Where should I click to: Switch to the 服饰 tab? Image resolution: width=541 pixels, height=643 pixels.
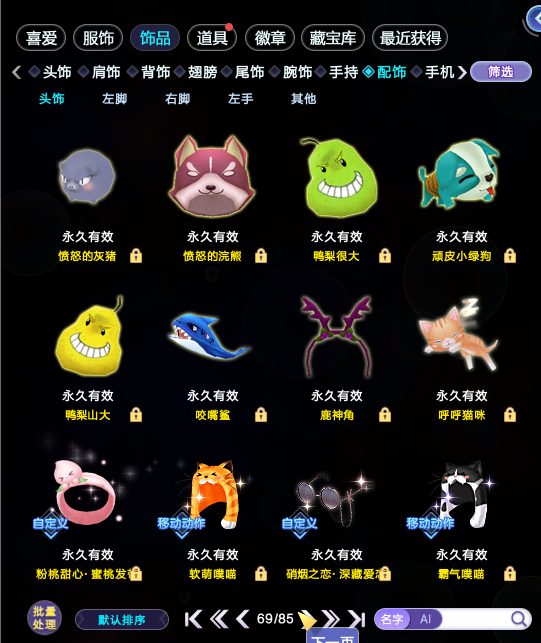point(98,38)
